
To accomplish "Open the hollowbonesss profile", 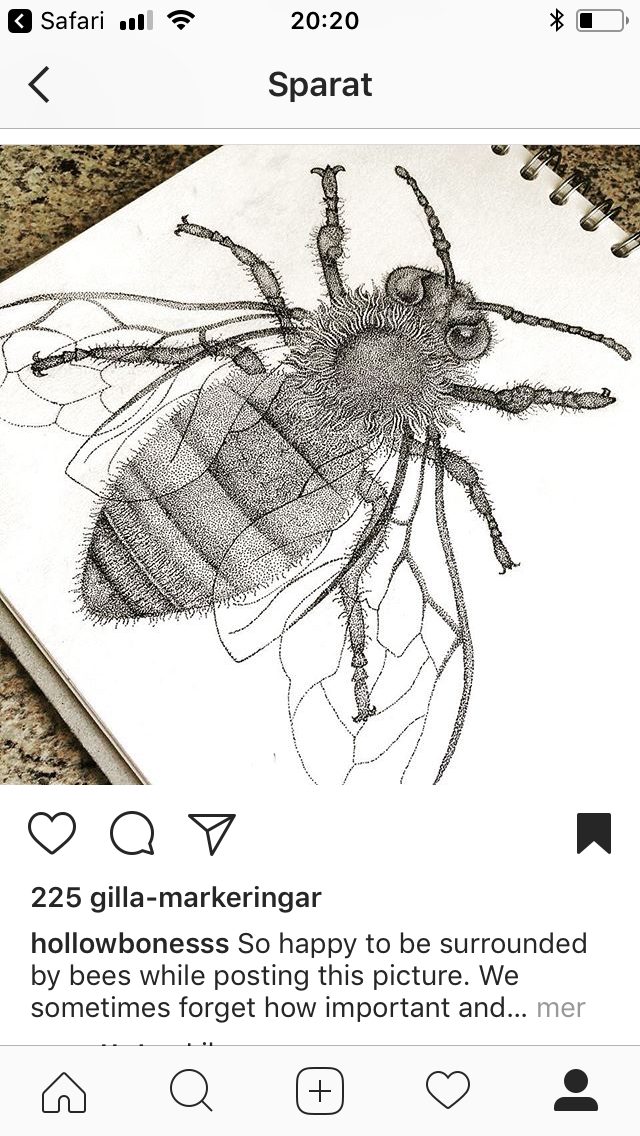I will (x=130, y=943).
